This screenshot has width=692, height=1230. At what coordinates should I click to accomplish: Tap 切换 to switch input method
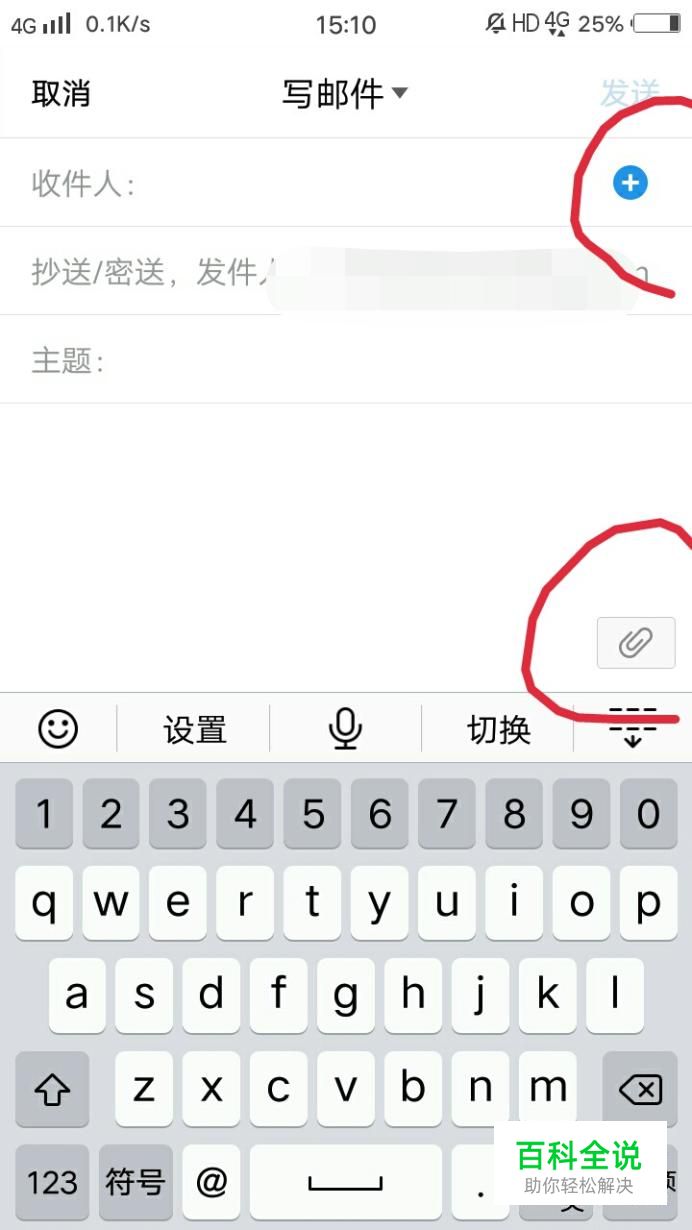[498, 729]
